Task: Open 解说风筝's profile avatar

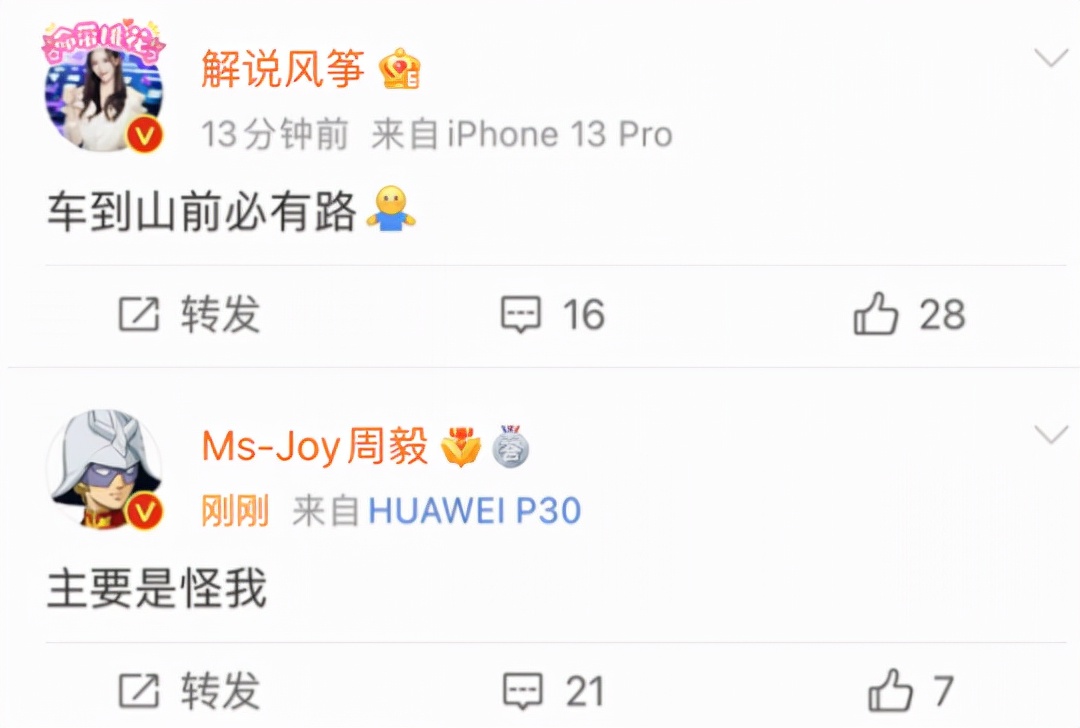Action: [103, 95]
